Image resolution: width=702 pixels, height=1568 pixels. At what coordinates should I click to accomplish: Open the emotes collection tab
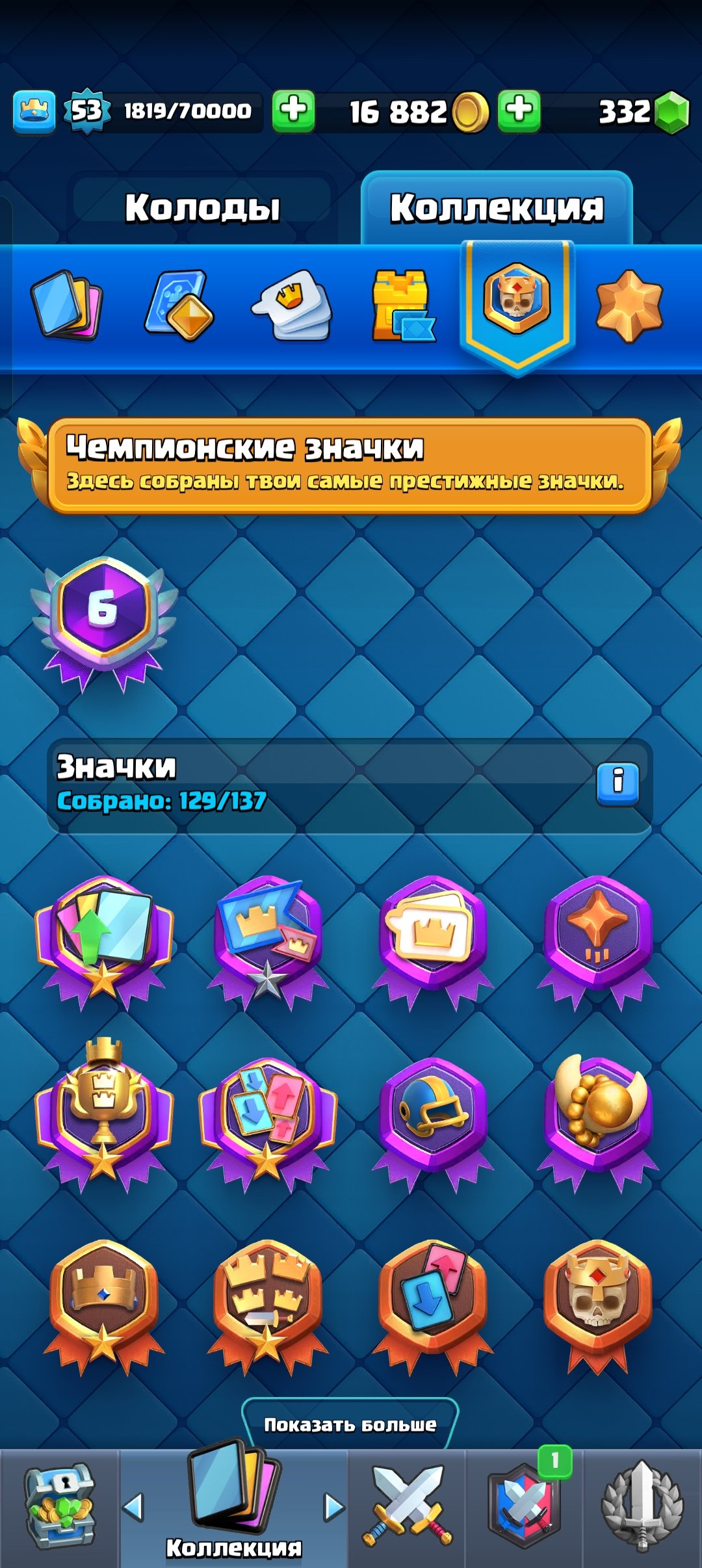292,306
